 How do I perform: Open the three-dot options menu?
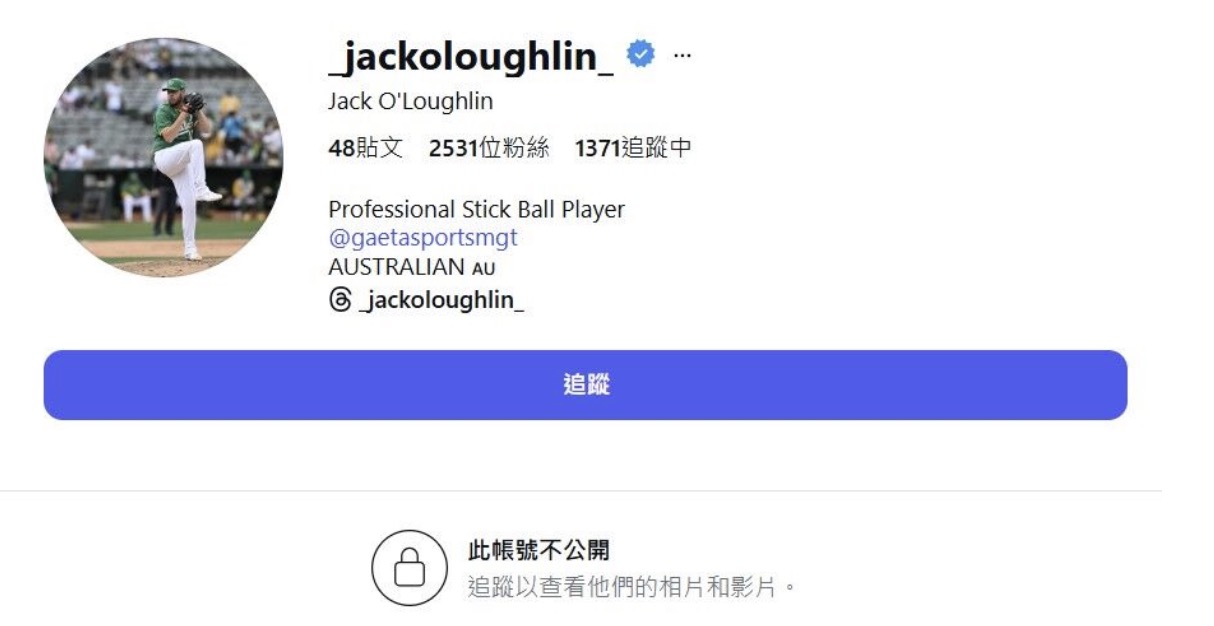tap(682, 55)
